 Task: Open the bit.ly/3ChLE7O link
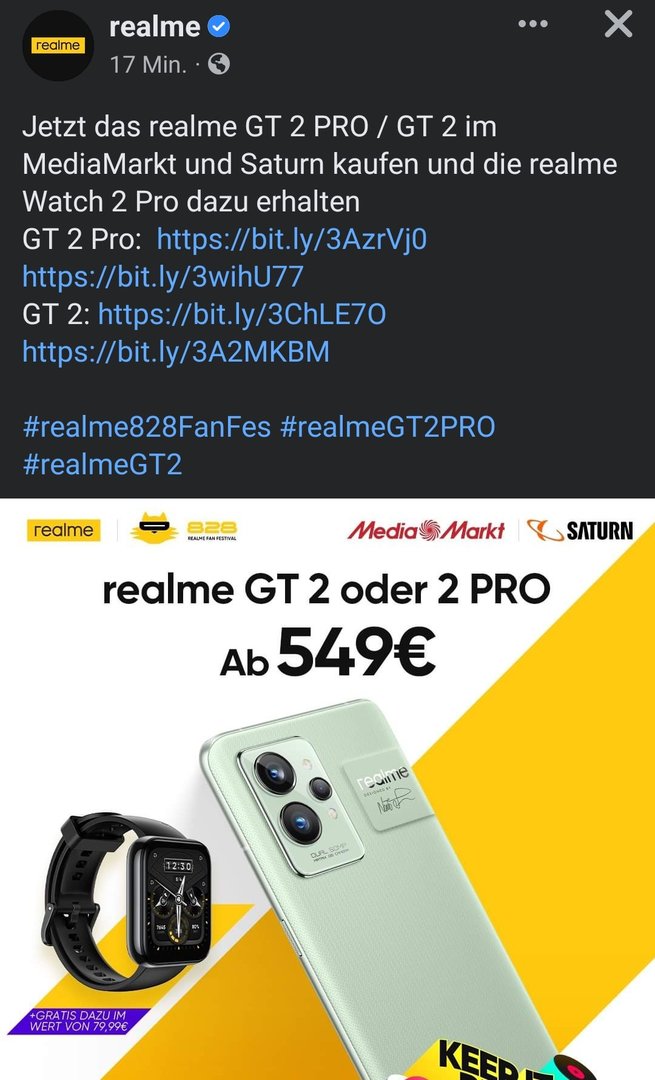242,314
